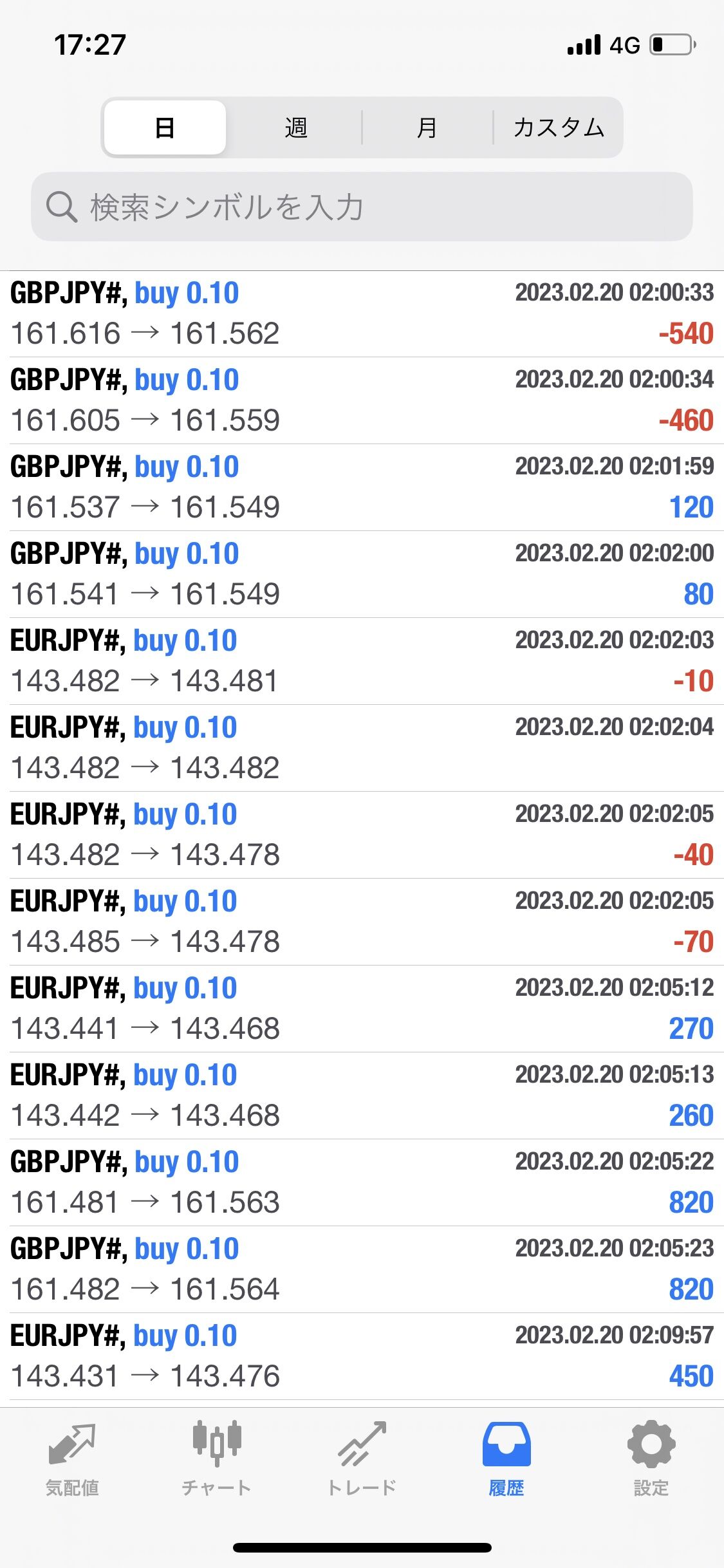
Task: Choose the カスタム custom period tab
Action: click(558, 127)
